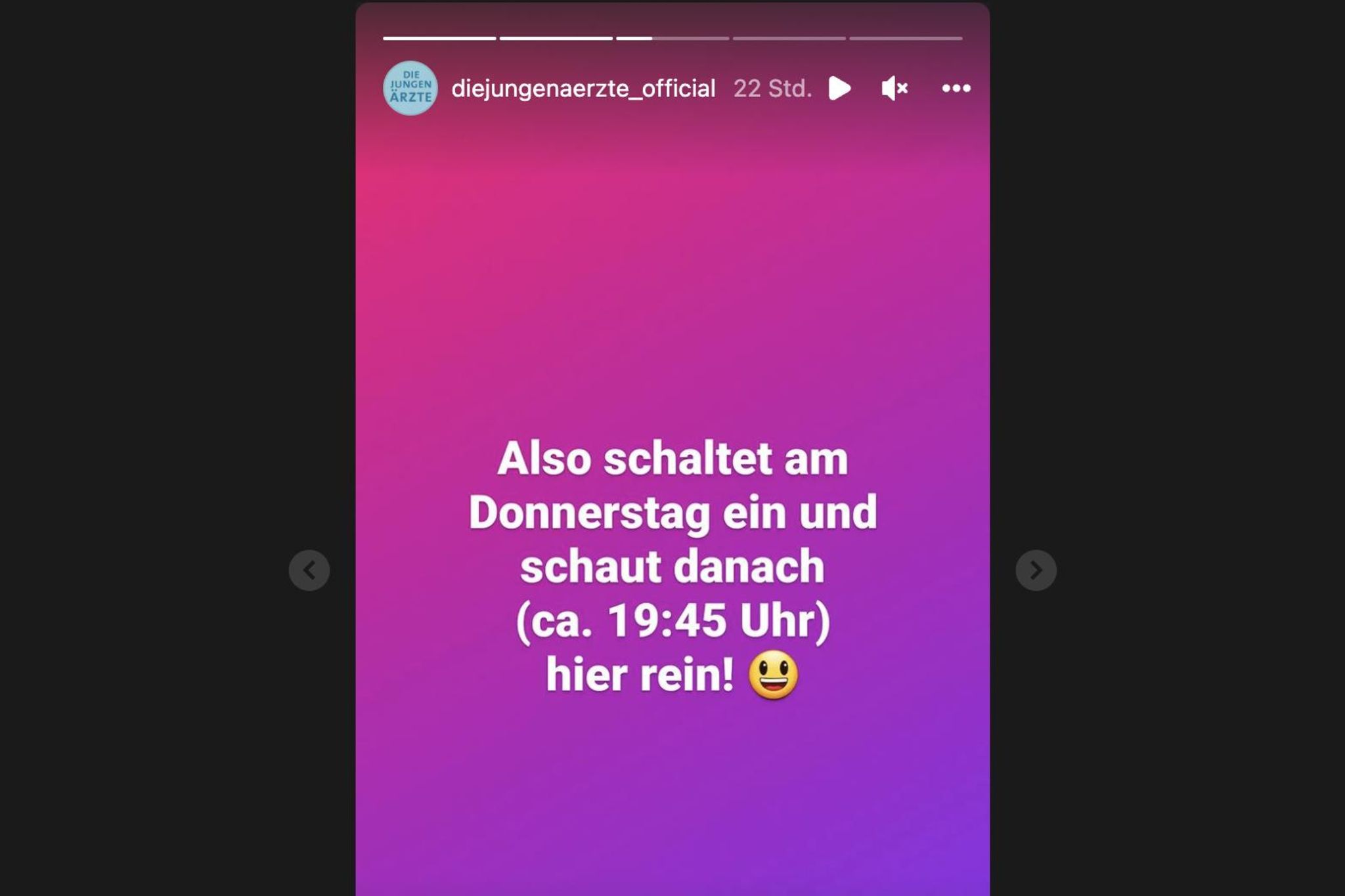Tap the Die Jungen Ärzte profile avatar
The width and height of the screenshot is (1345, 896).
coord(410,88)
